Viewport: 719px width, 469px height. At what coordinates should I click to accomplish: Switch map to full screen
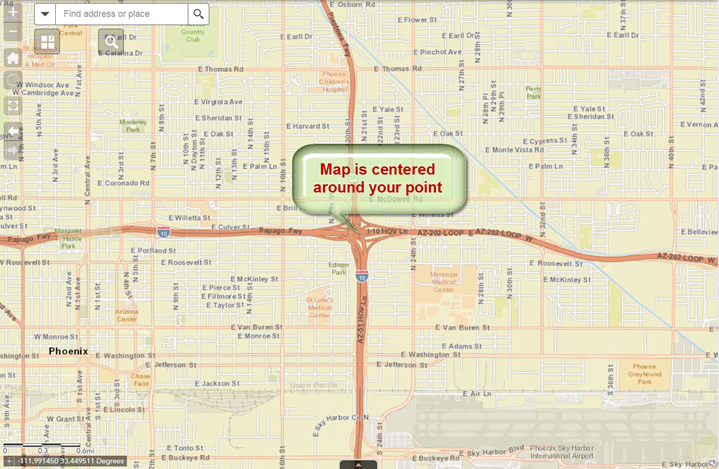coord(12,105)
